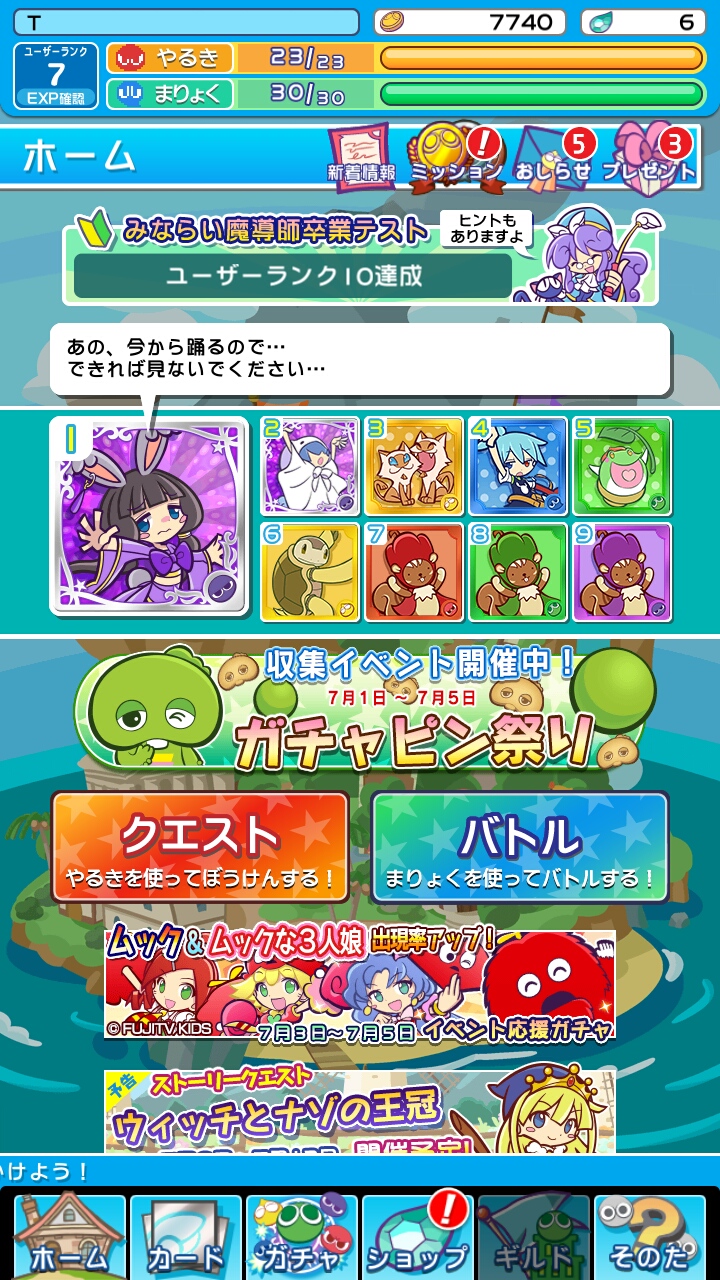Select the two cats card in slot 3

click(x=414, y=466)
